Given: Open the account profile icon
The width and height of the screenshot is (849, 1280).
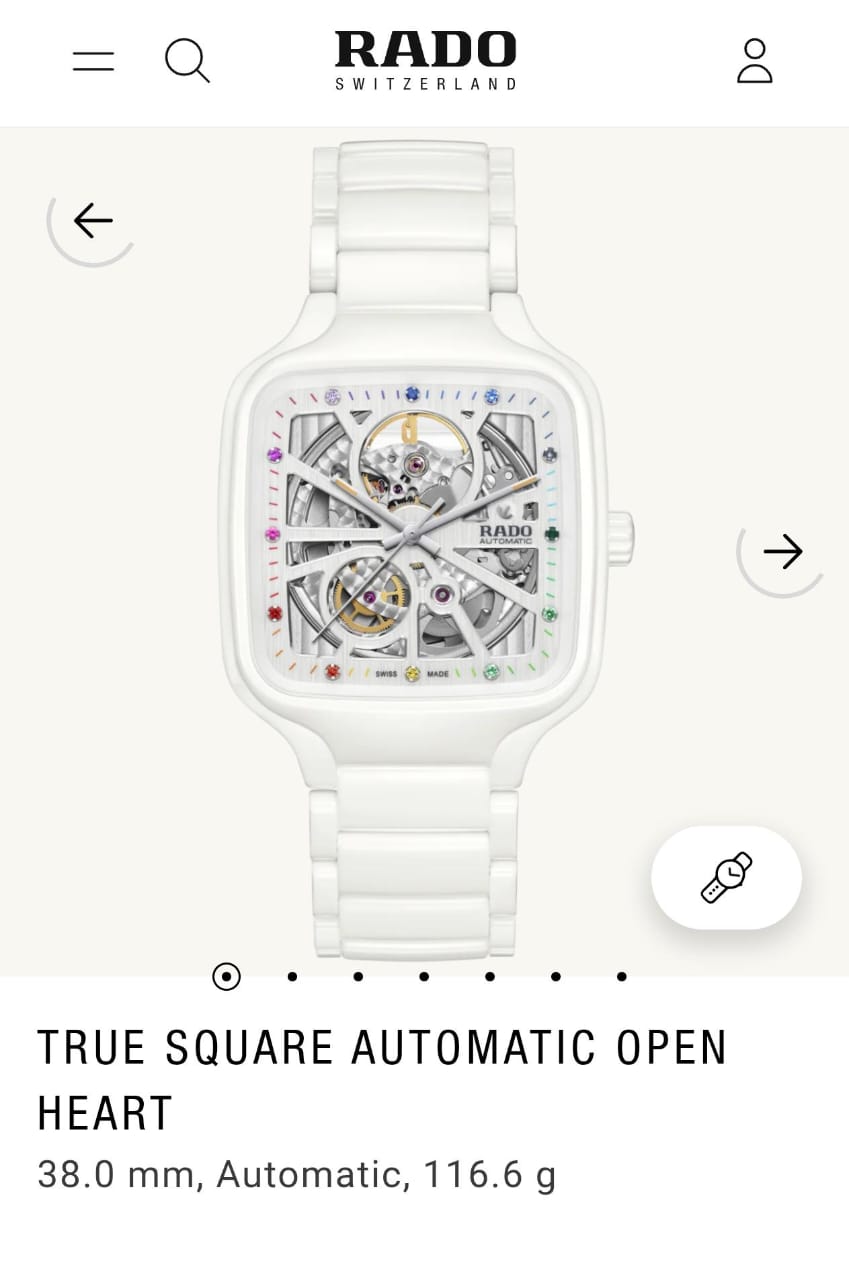Looking at the screenshot, I should 754,61.
